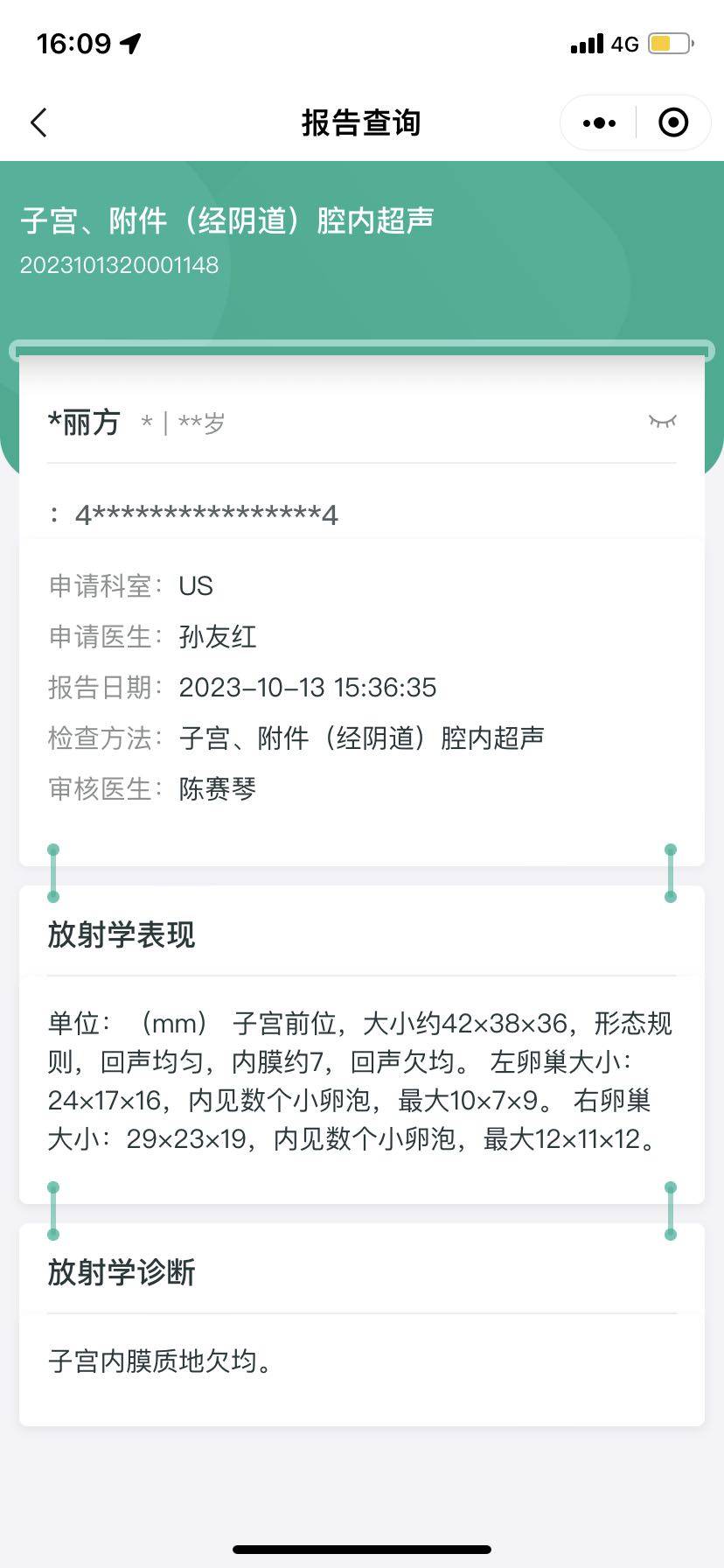Reveal the hidden patient info with the eye icon

pyautogui.click(x=662, y=422)
